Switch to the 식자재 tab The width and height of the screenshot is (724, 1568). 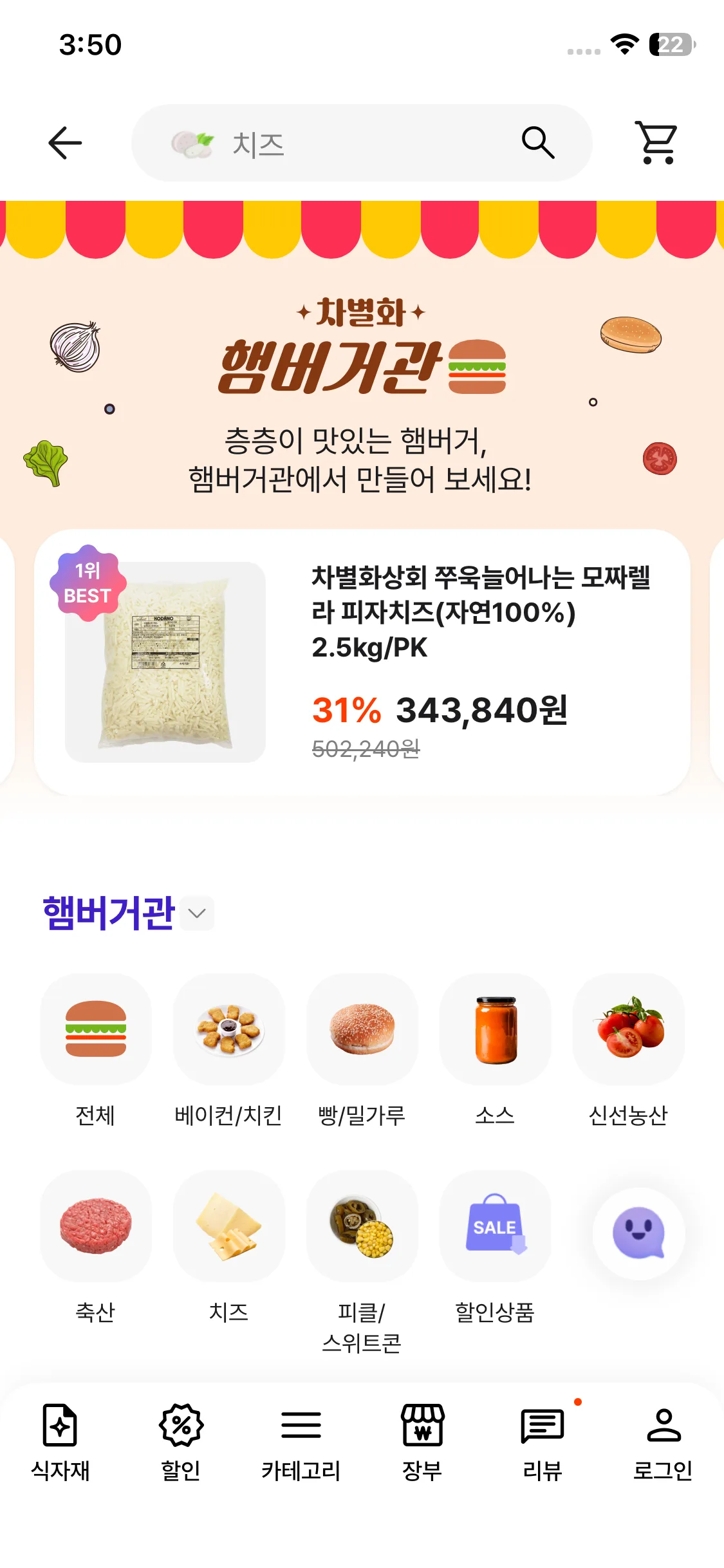[x=60, y=1443]
